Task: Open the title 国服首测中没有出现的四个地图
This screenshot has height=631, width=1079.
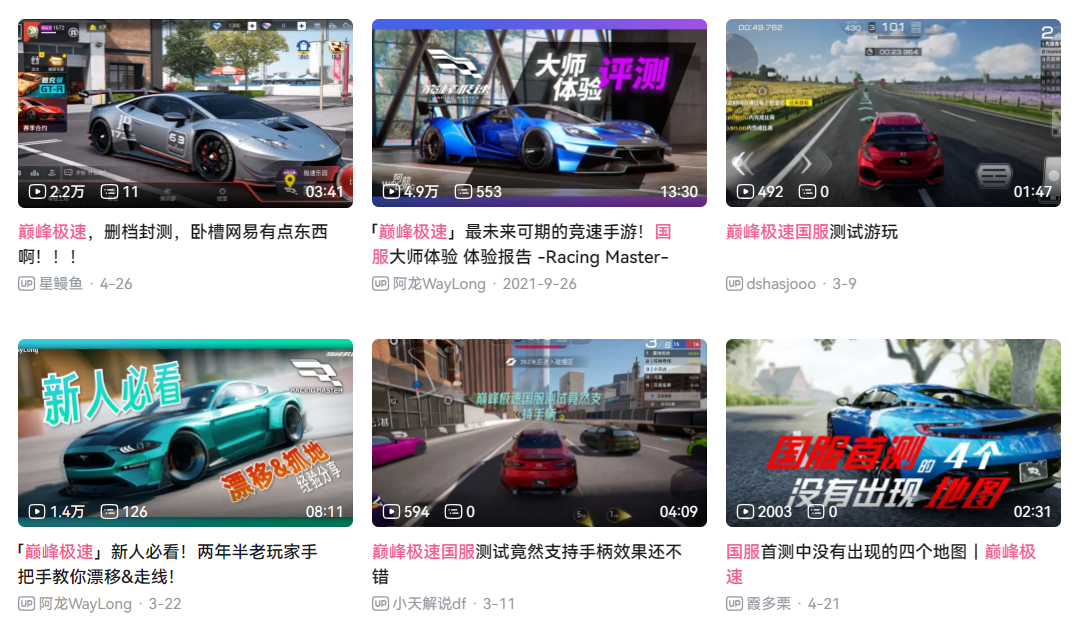Action: tap(880, 564)
